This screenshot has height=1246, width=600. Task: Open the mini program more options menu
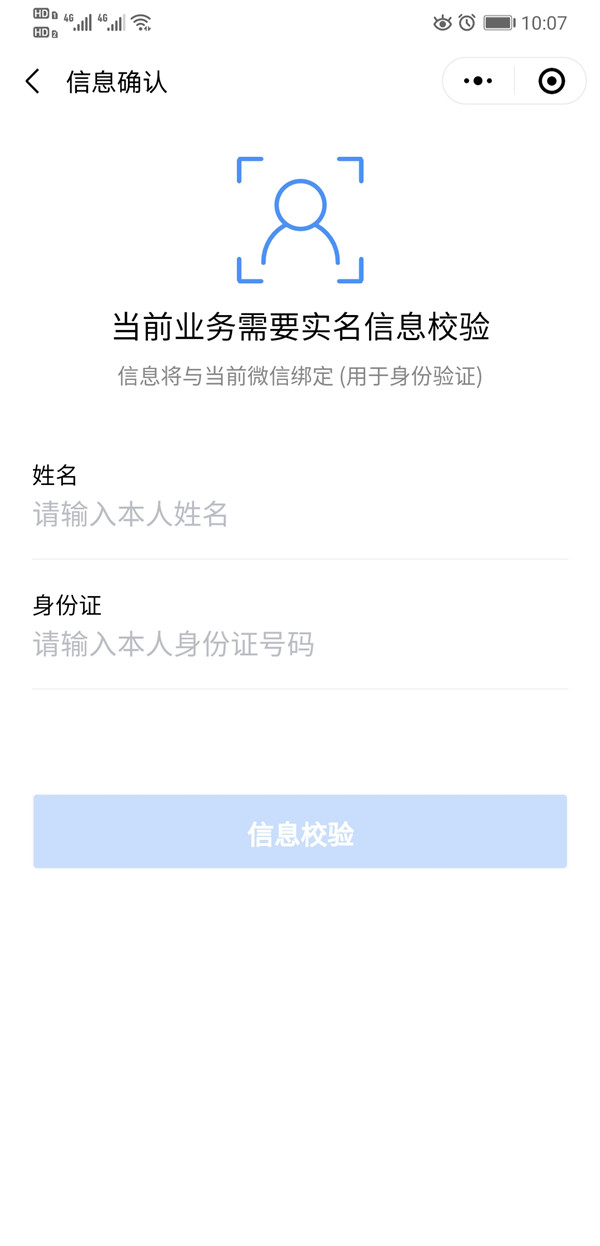point(478,81)
